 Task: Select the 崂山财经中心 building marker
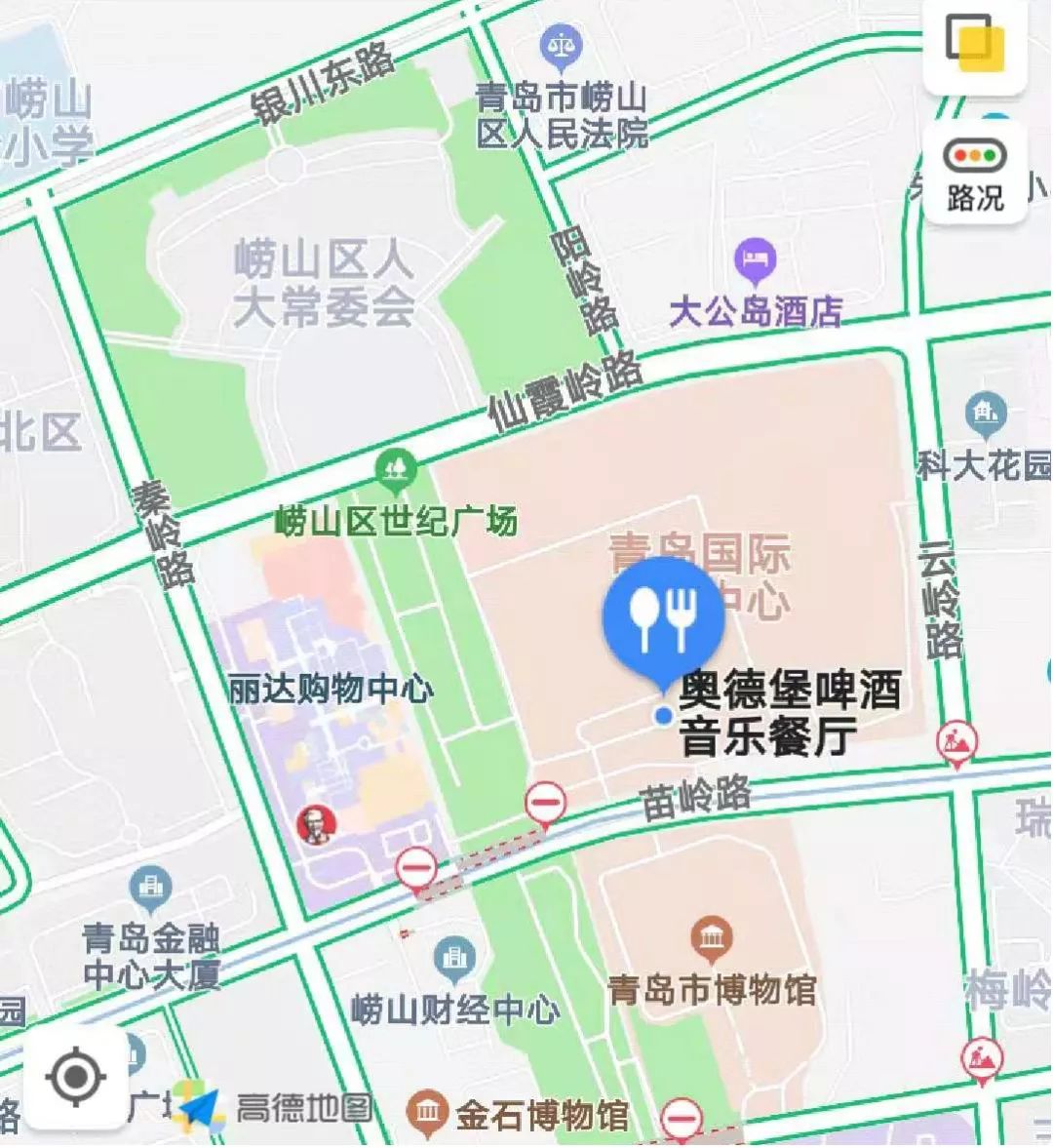pos(452,960)
